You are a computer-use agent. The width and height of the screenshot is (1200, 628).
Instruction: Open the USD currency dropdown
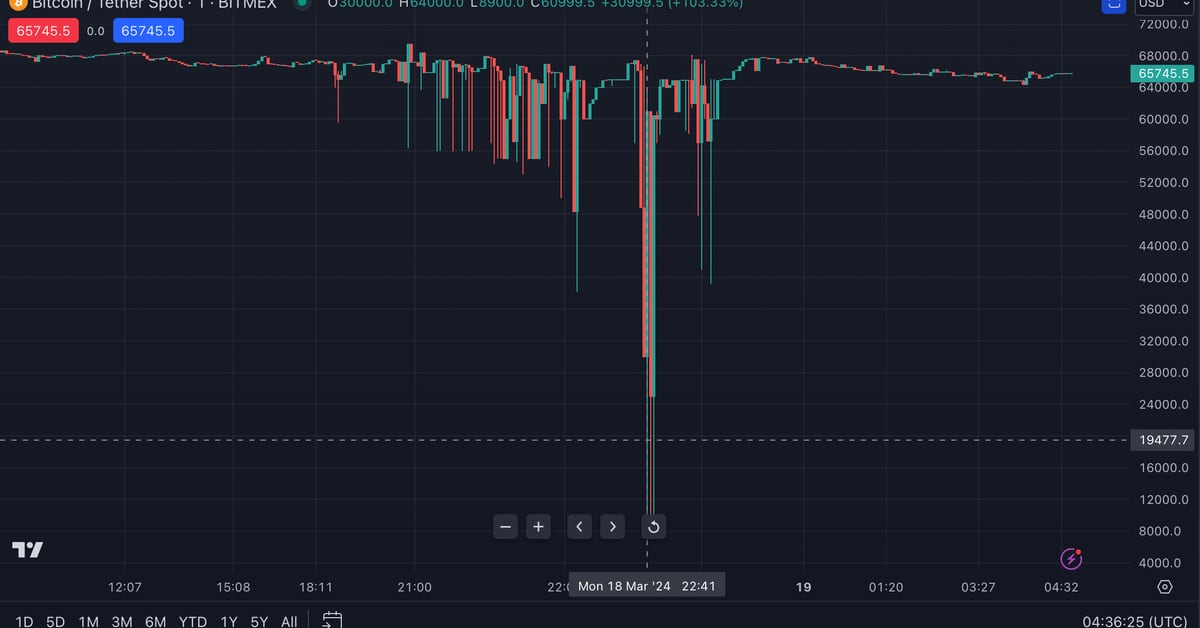point(1164,5)
